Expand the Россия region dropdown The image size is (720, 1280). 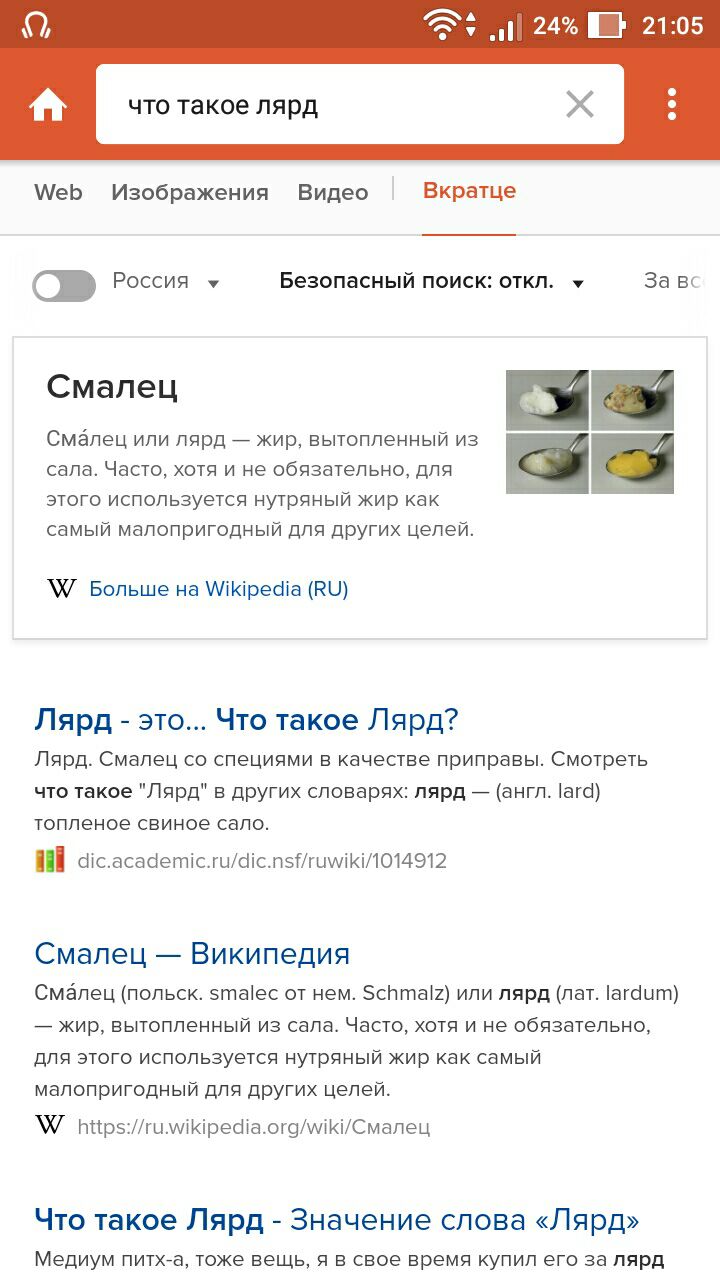(x=213, y=284)
